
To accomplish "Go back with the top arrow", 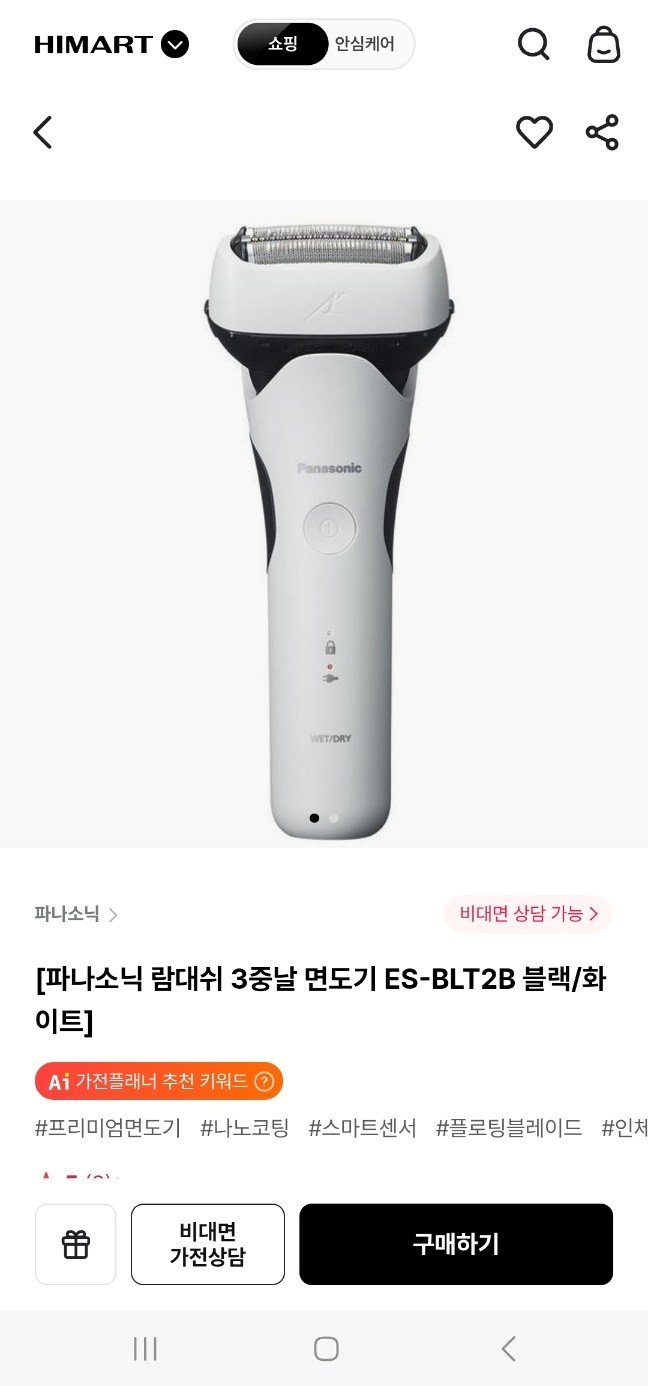I will pos(42,132).
